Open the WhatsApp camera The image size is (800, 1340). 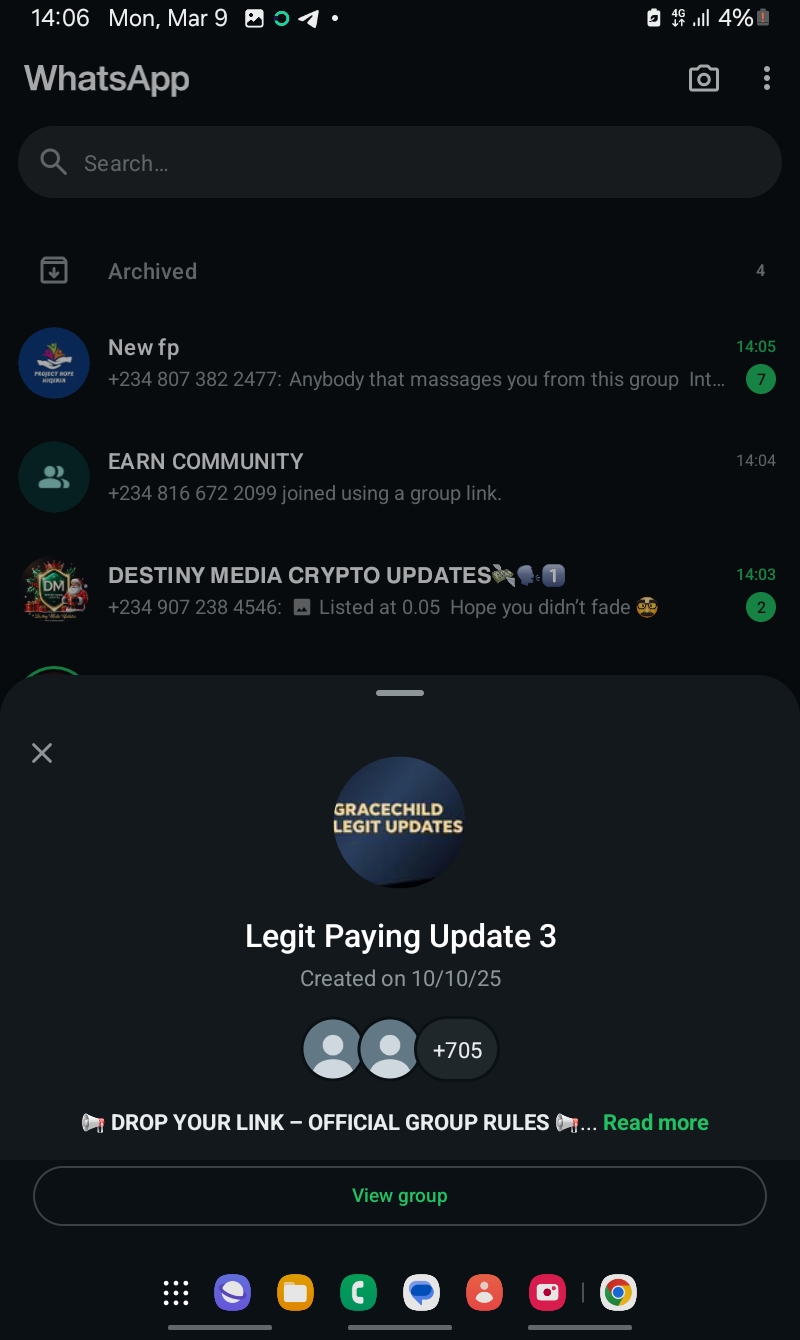tap(704, 79)
